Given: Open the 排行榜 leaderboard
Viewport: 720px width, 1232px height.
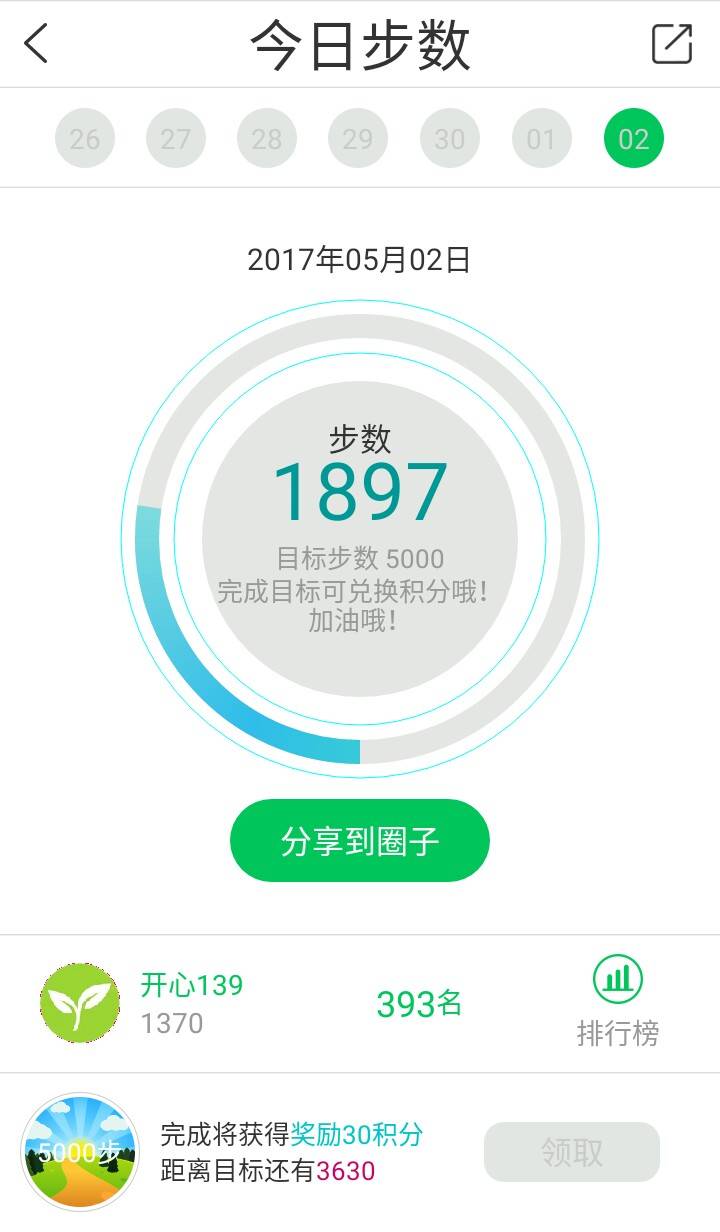Looking at the screenshot, I should click(x=618, y=1001).
